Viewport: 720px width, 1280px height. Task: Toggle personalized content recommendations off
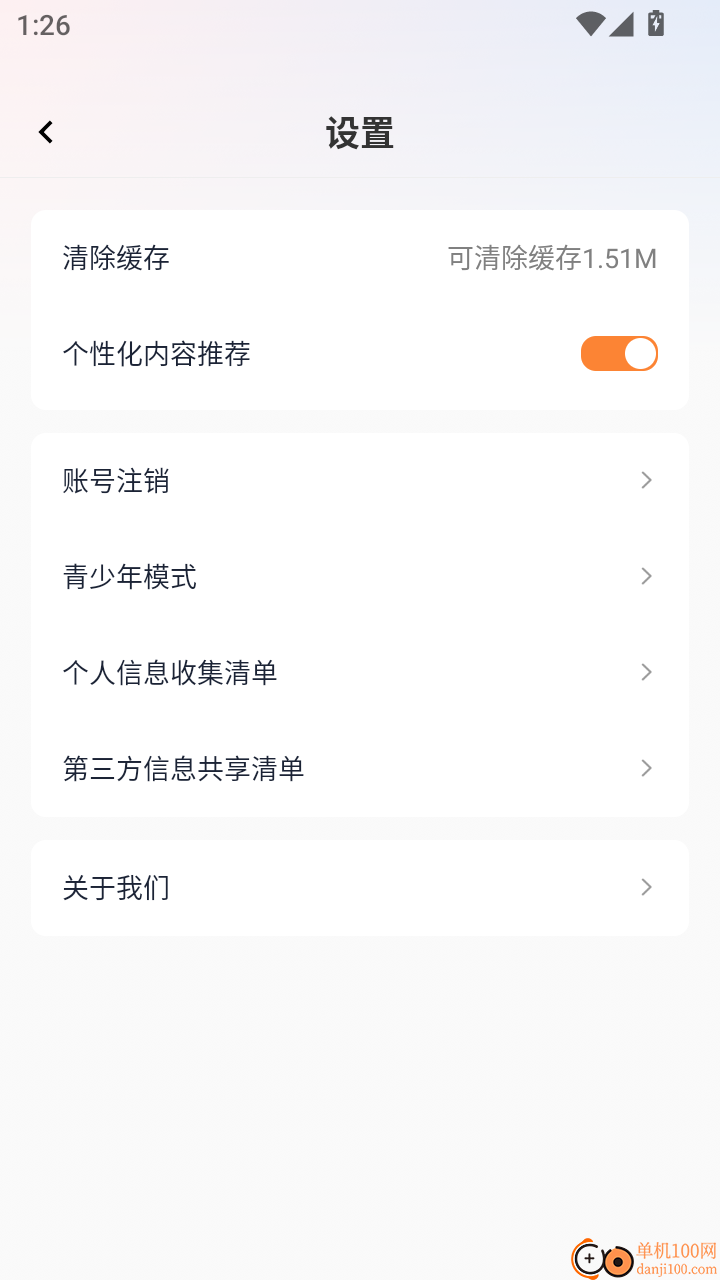(x=618, y=353)
